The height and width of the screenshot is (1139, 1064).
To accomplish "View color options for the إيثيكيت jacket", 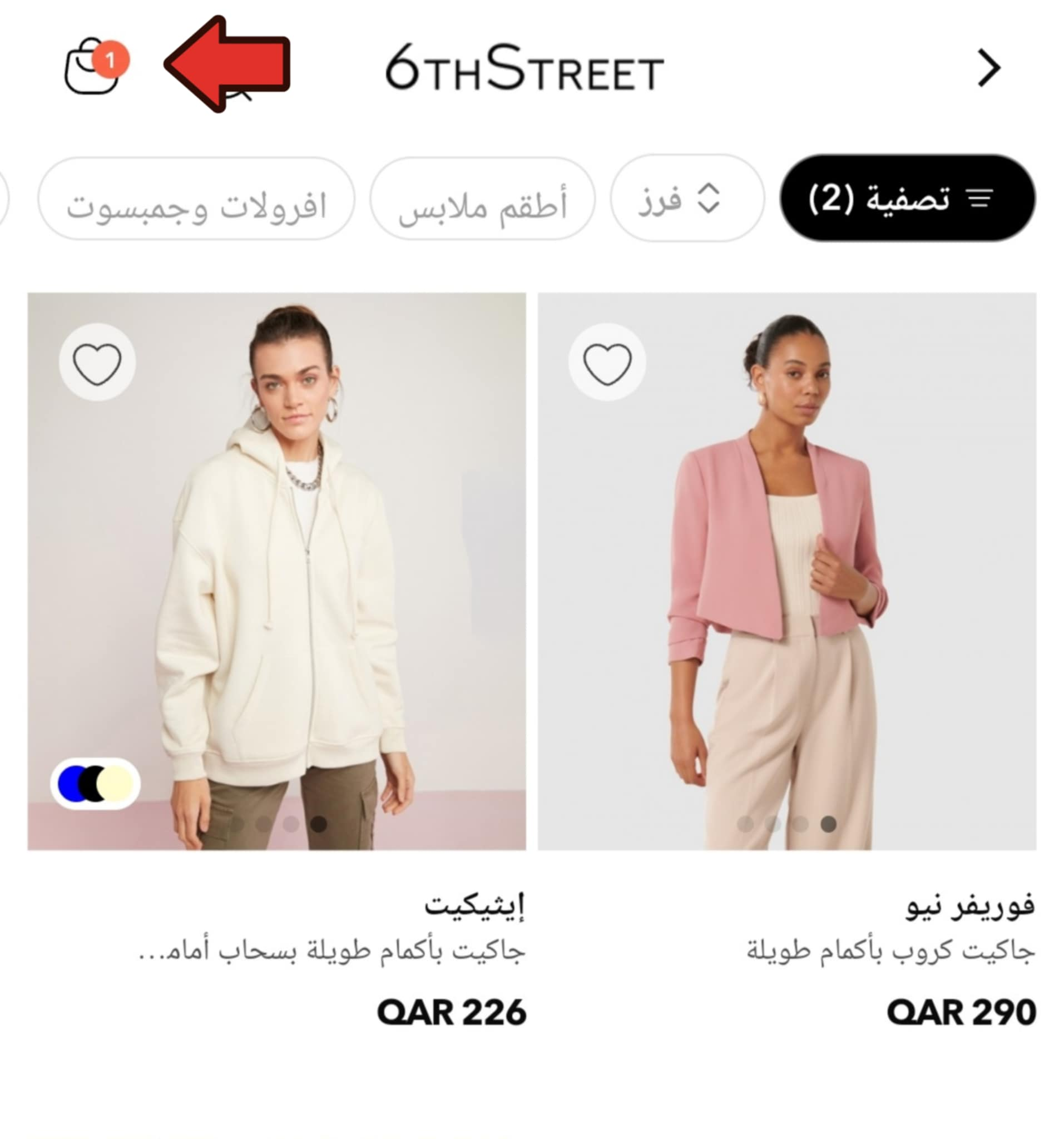I will [95, 783].
